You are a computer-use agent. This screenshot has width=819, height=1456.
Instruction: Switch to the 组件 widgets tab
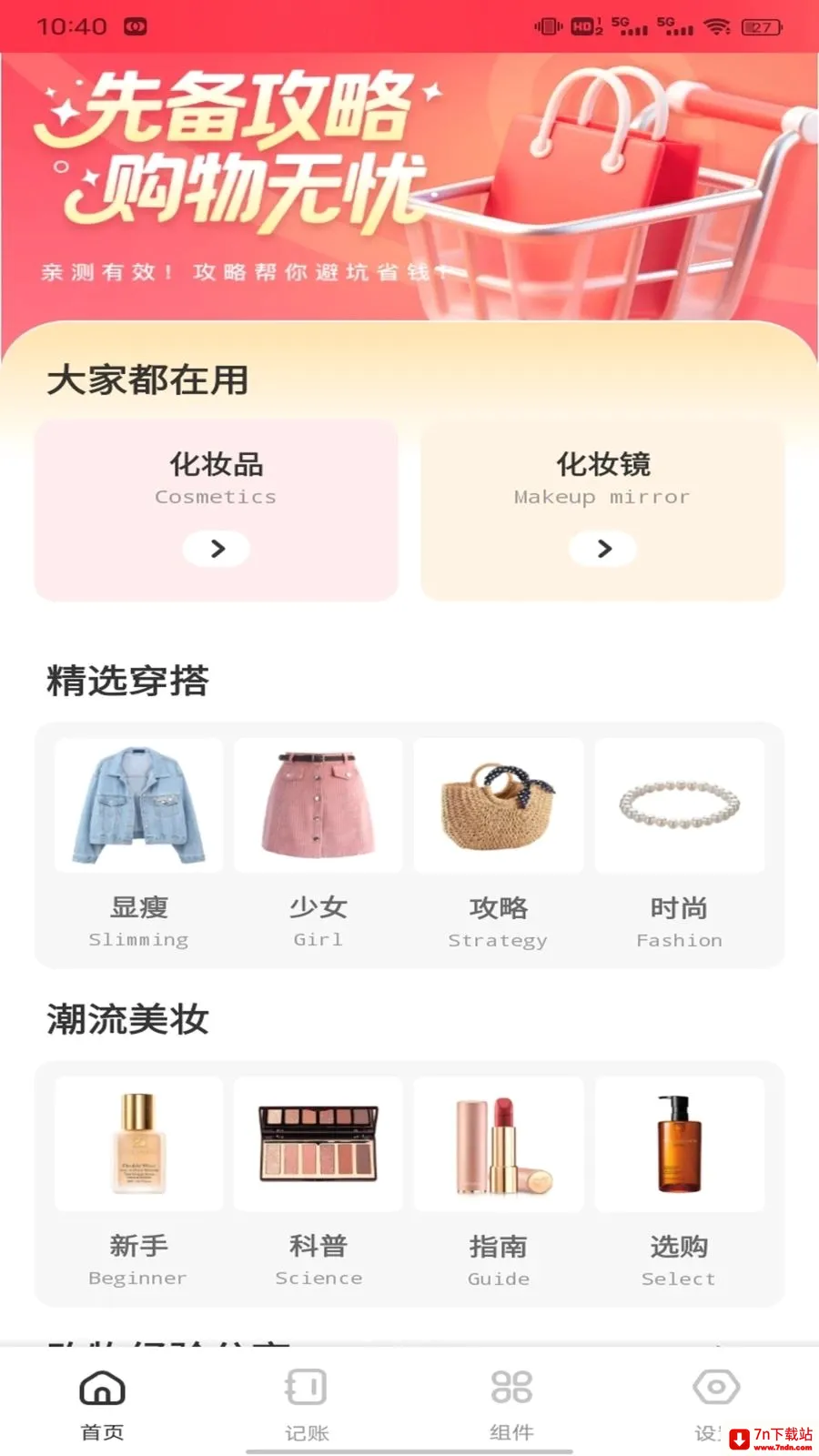(x=511, y=1405)
